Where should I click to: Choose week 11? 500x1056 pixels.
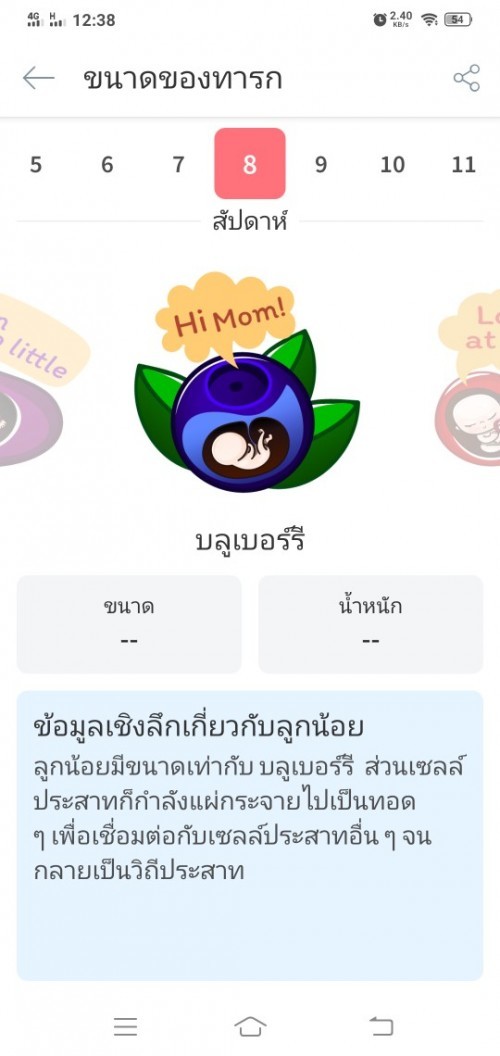[464, 164]
